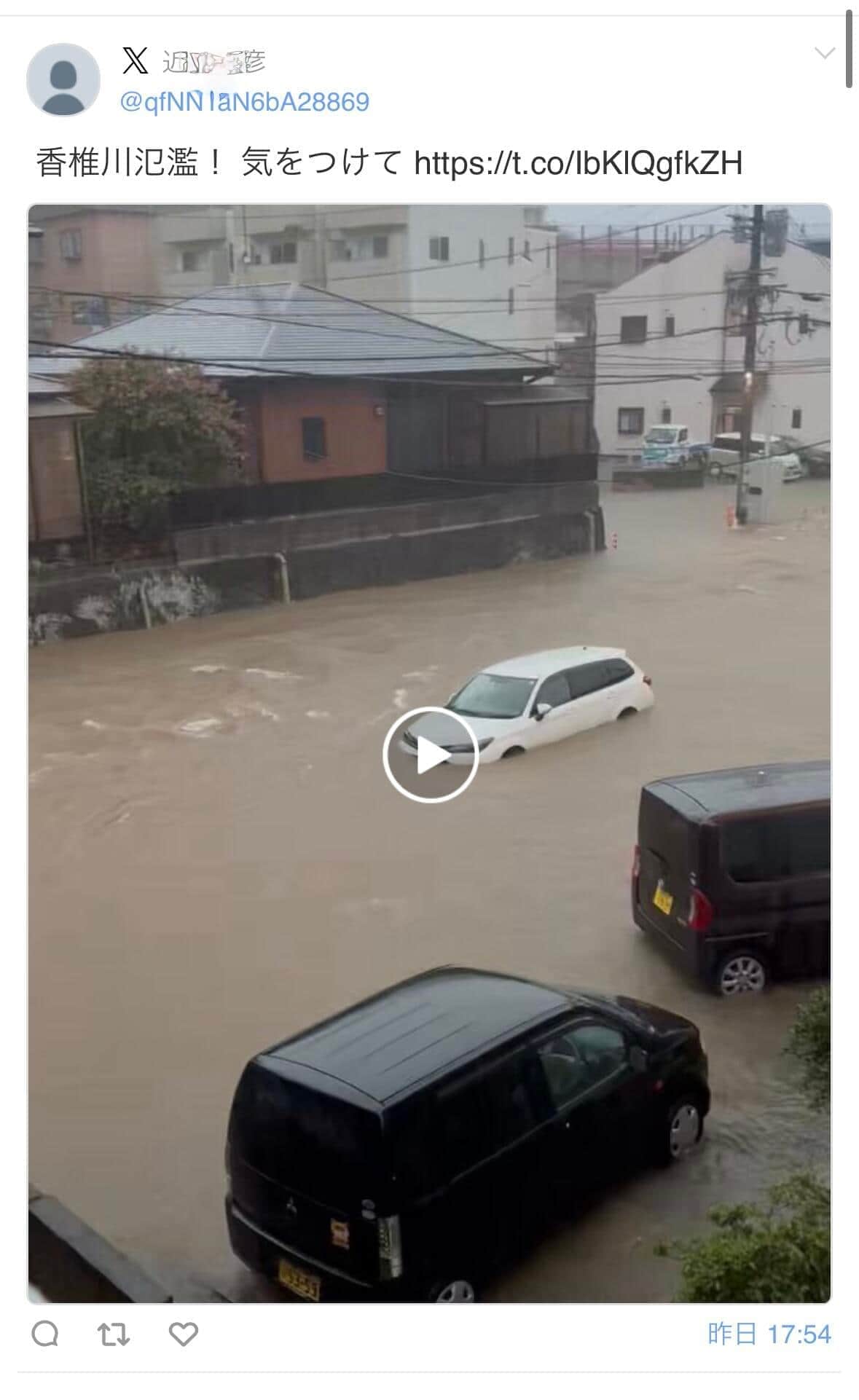Viewport: 859px width, 1400px height.
Task: Open the author's profile avatar
Action: pyautogui.click(x=63, y=79)
